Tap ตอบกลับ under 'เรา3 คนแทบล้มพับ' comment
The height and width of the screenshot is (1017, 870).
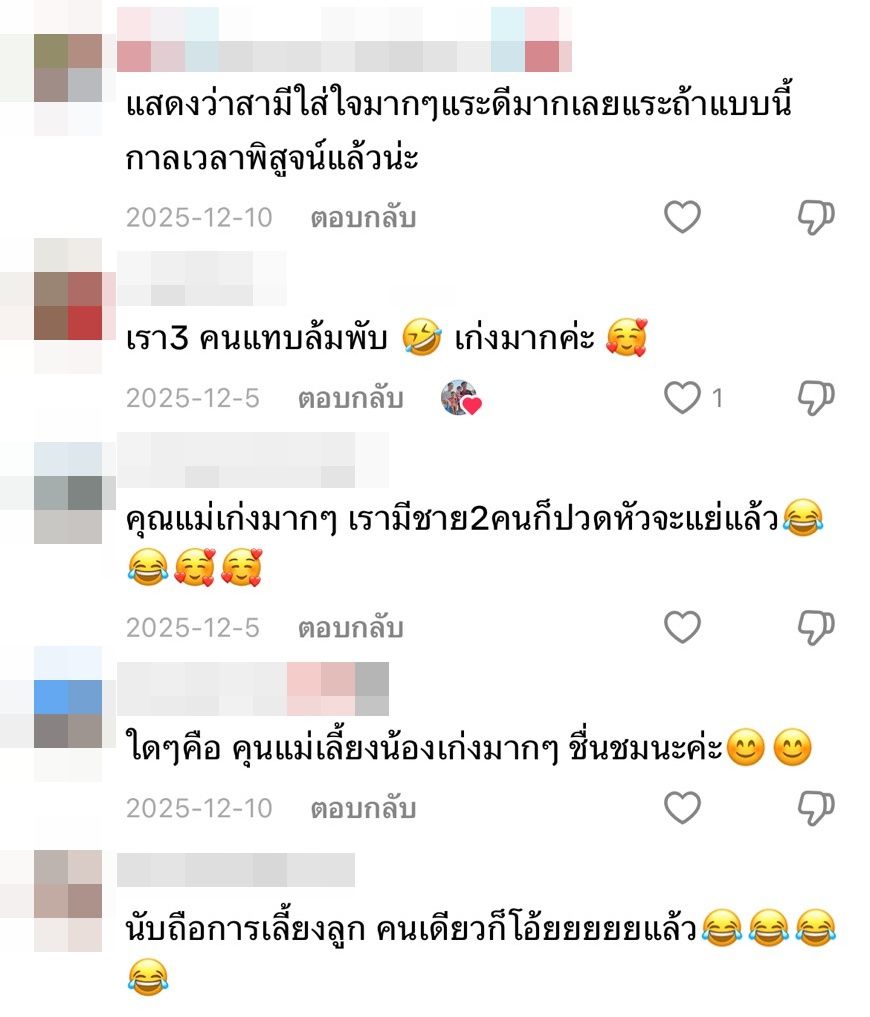point(350,399)
